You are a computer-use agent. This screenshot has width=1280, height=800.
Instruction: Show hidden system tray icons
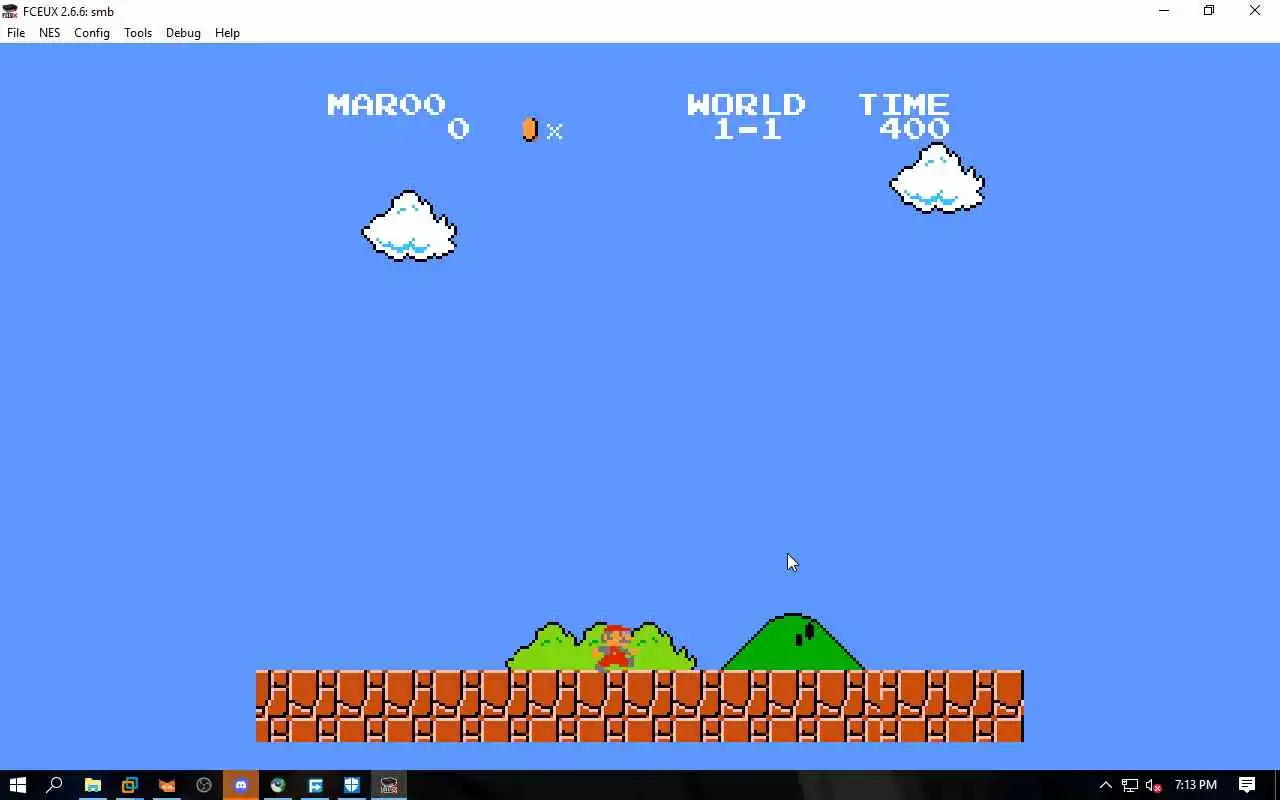[1105, 785]
